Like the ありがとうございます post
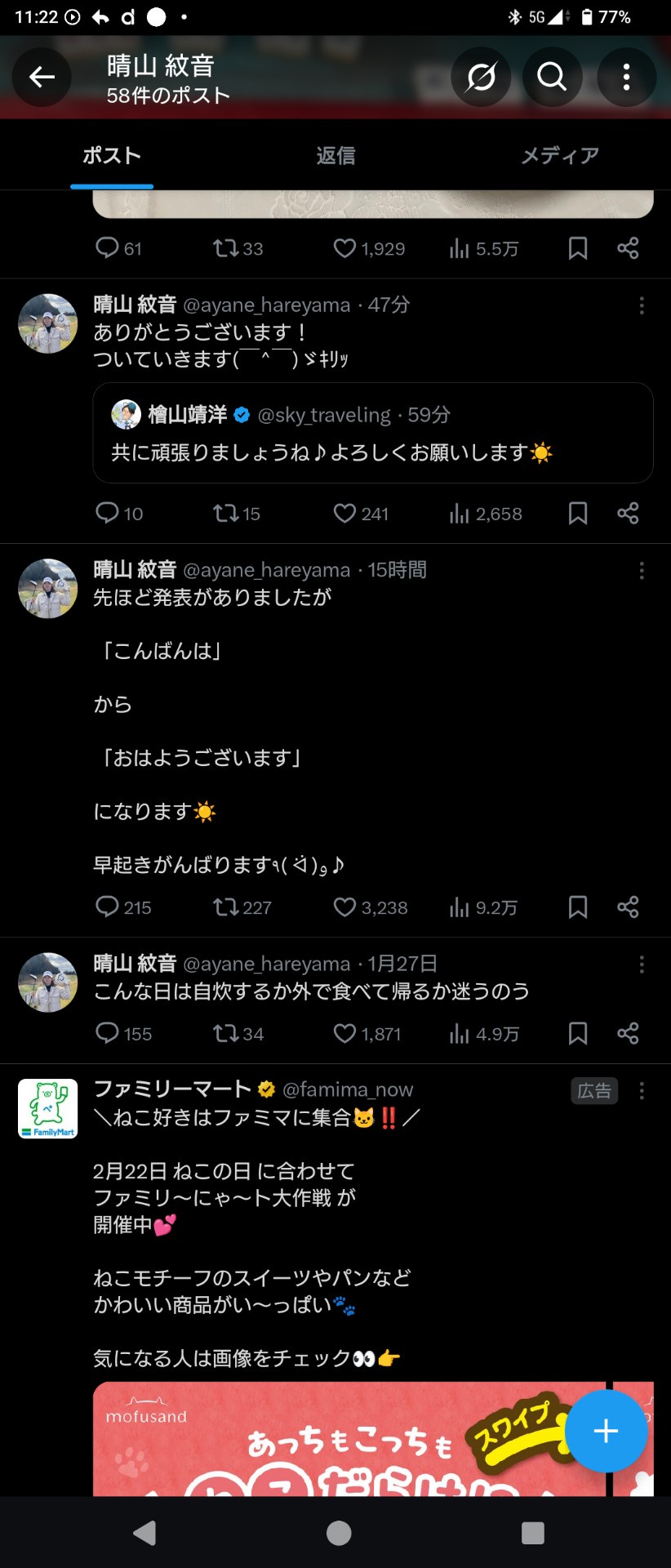 pyautogui.click(x=345, y=514)
